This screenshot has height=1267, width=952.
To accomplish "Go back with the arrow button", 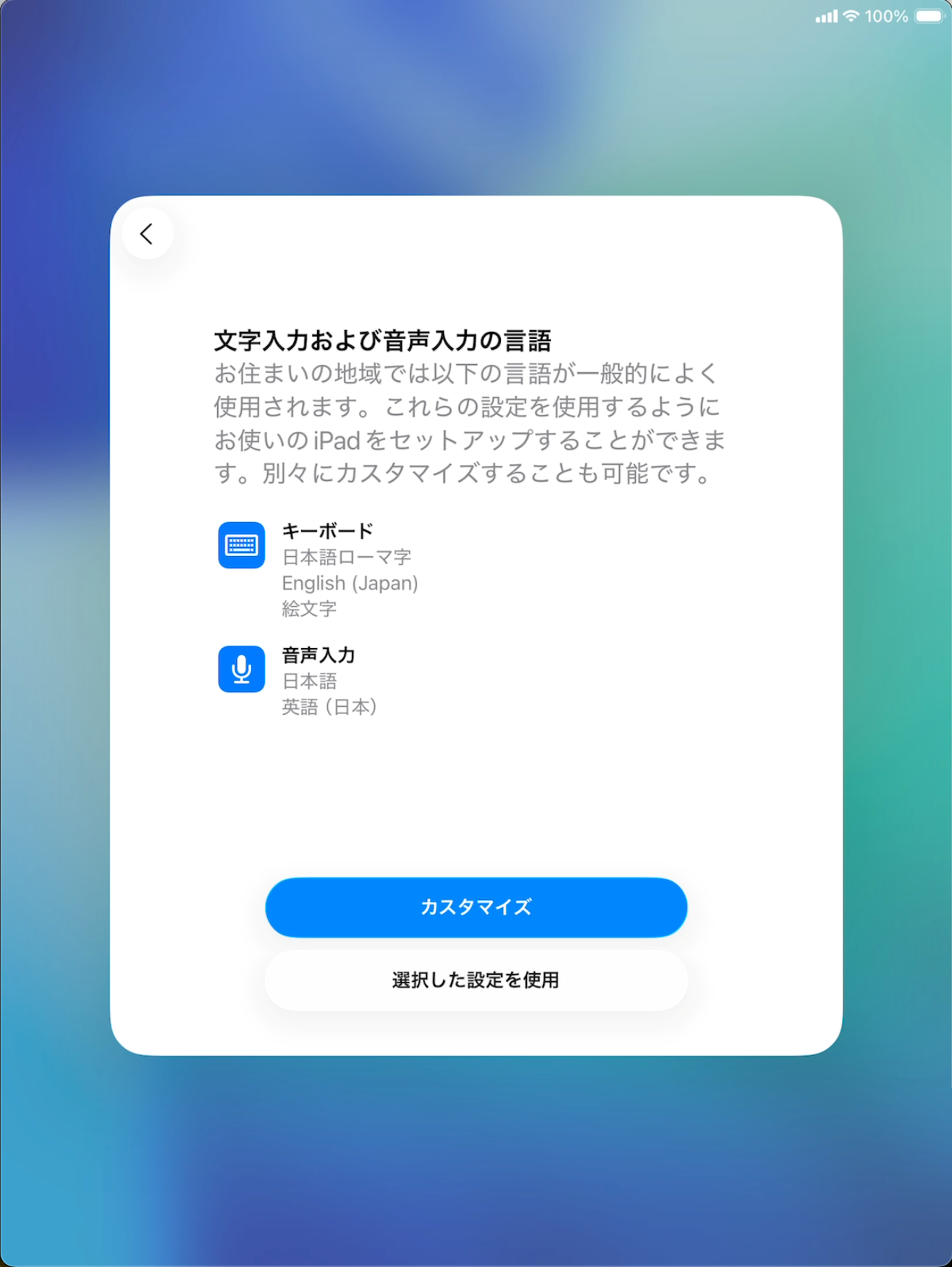I will (147, 234).
